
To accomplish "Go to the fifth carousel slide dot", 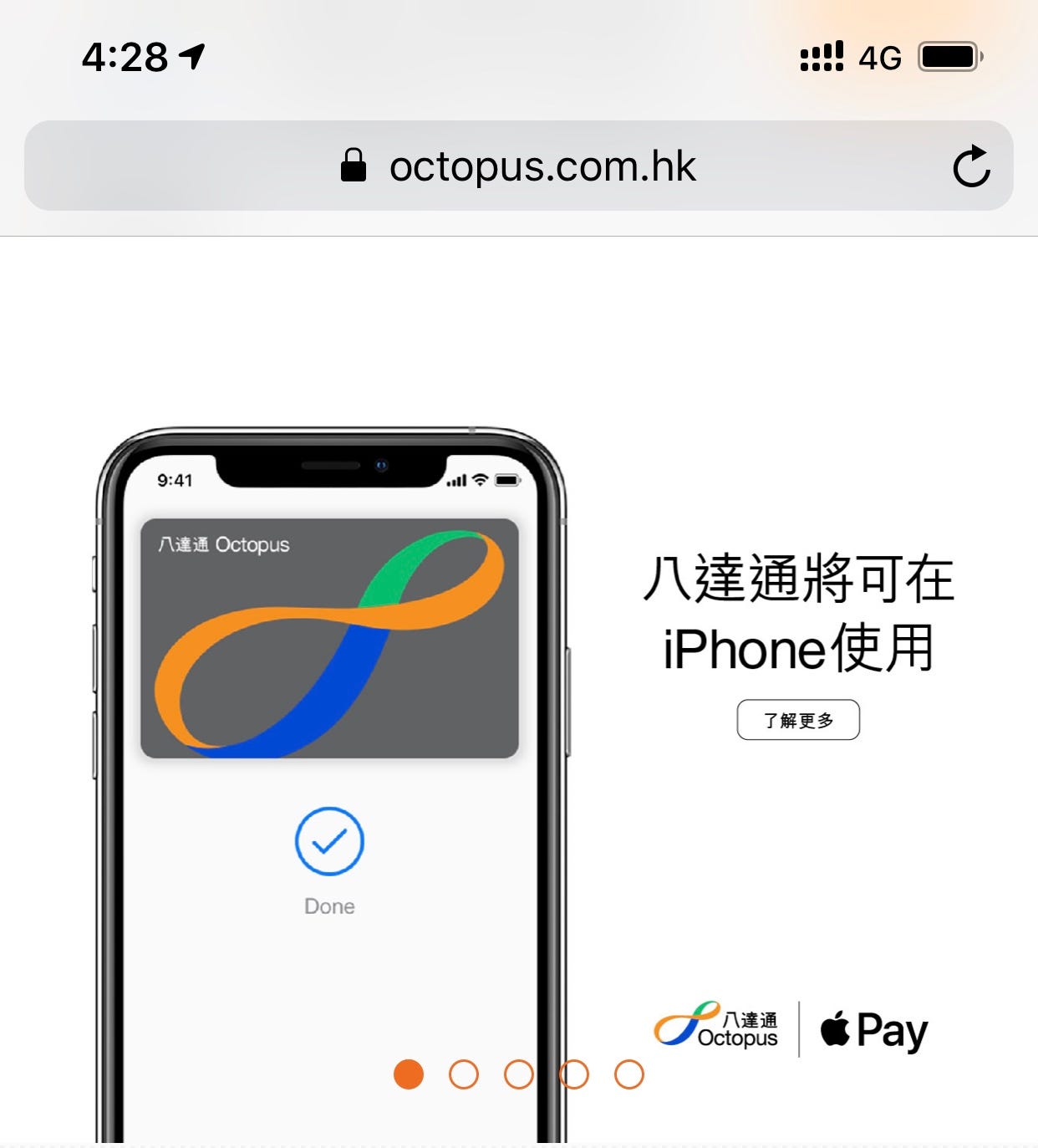I will (629, 1074).
